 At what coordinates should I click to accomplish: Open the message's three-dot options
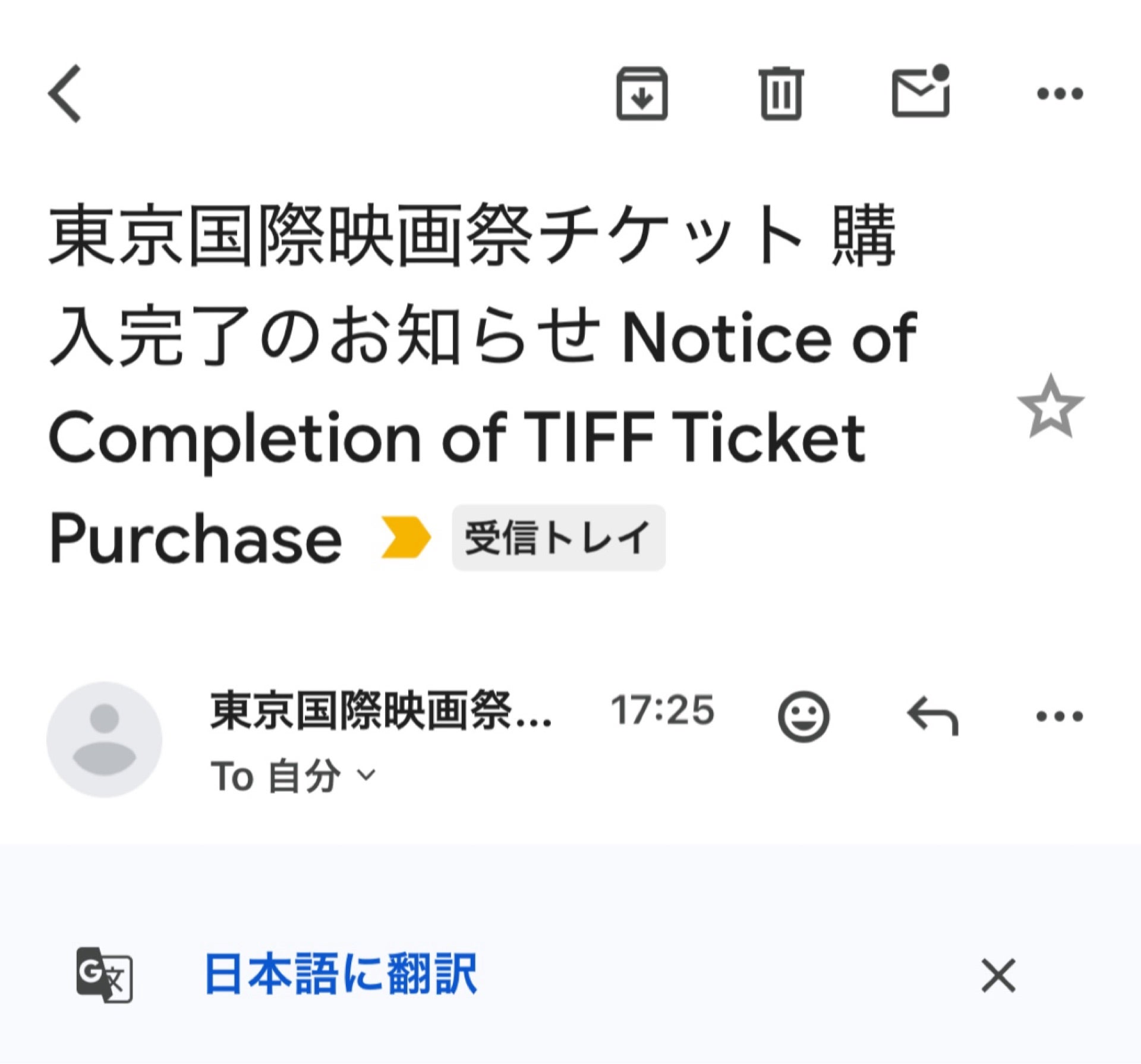click(x=1060, y=716)
